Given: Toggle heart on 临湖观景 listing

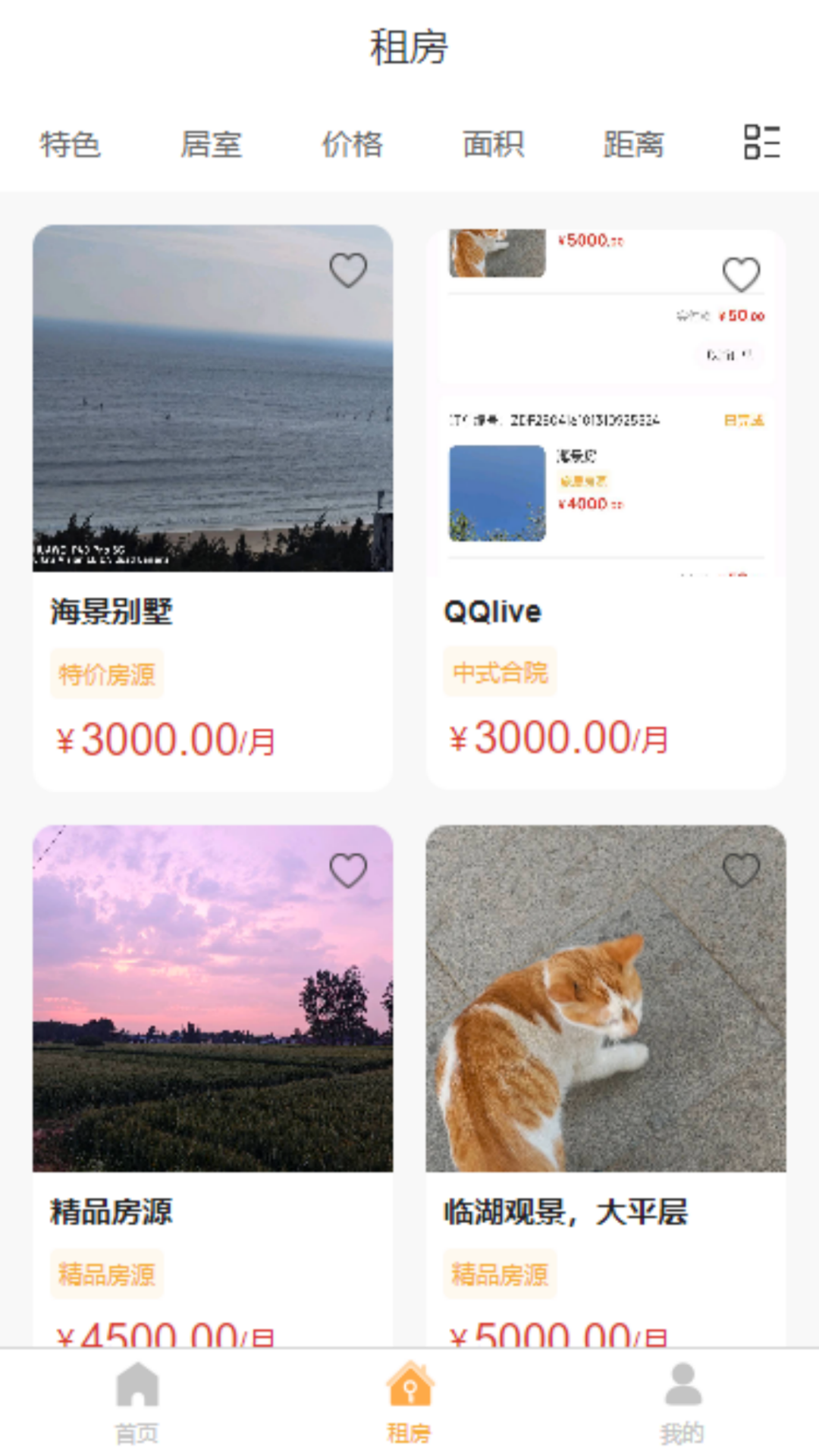Looking at the screenshot, I should click(x=741, y=868).
